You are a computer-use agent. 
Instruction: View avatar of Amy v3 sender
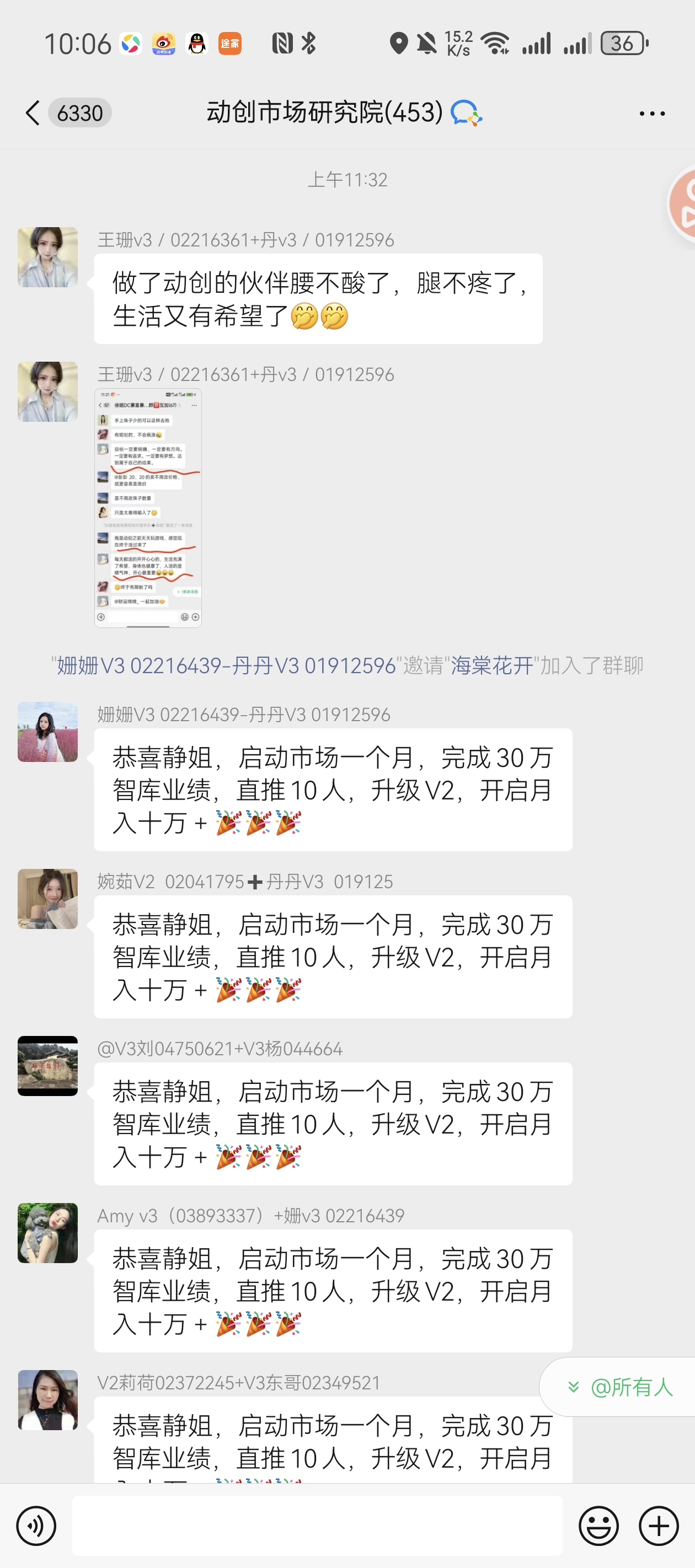47,1233
